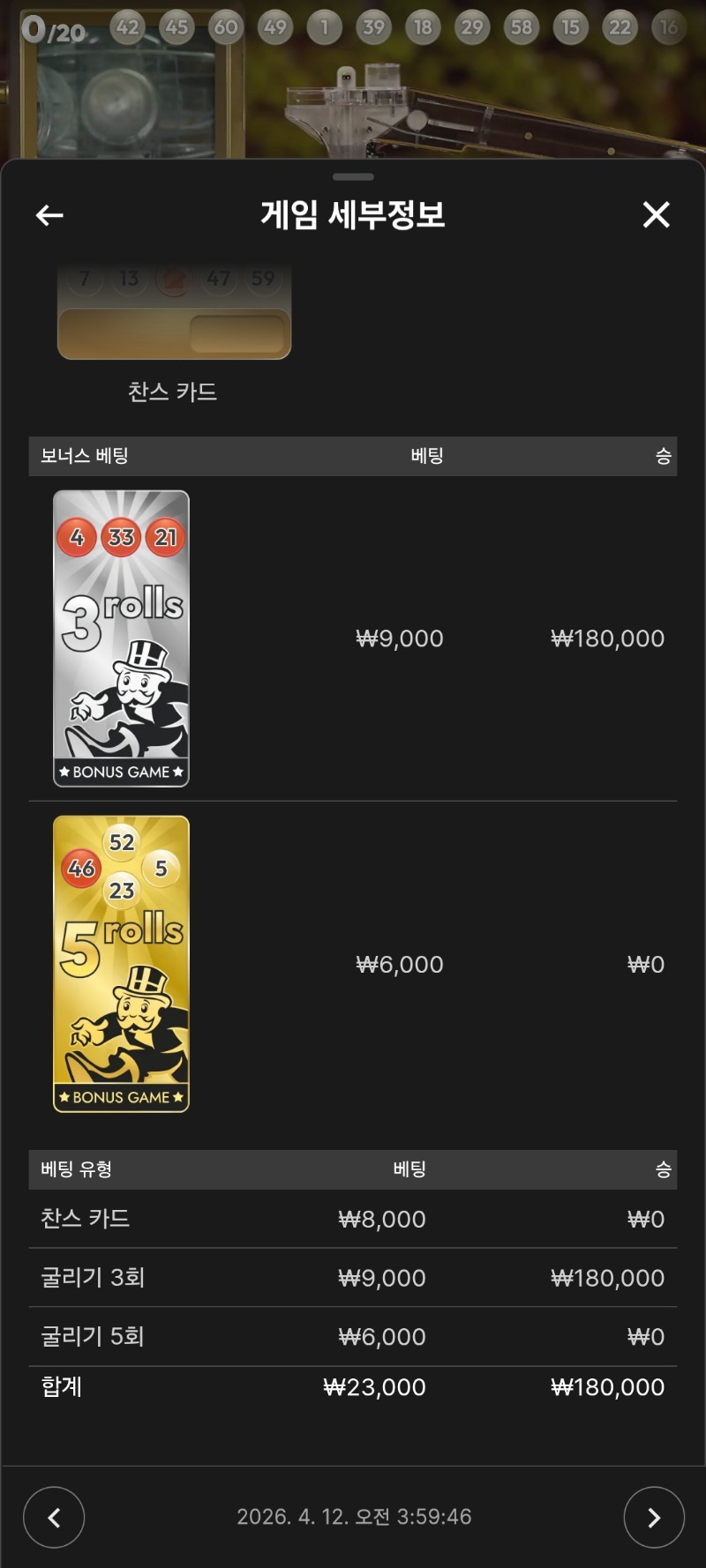Select the 5 rolls bonus game card
Image resolution: width=706 pixels, height=1568 pixels.
[121, 963]
